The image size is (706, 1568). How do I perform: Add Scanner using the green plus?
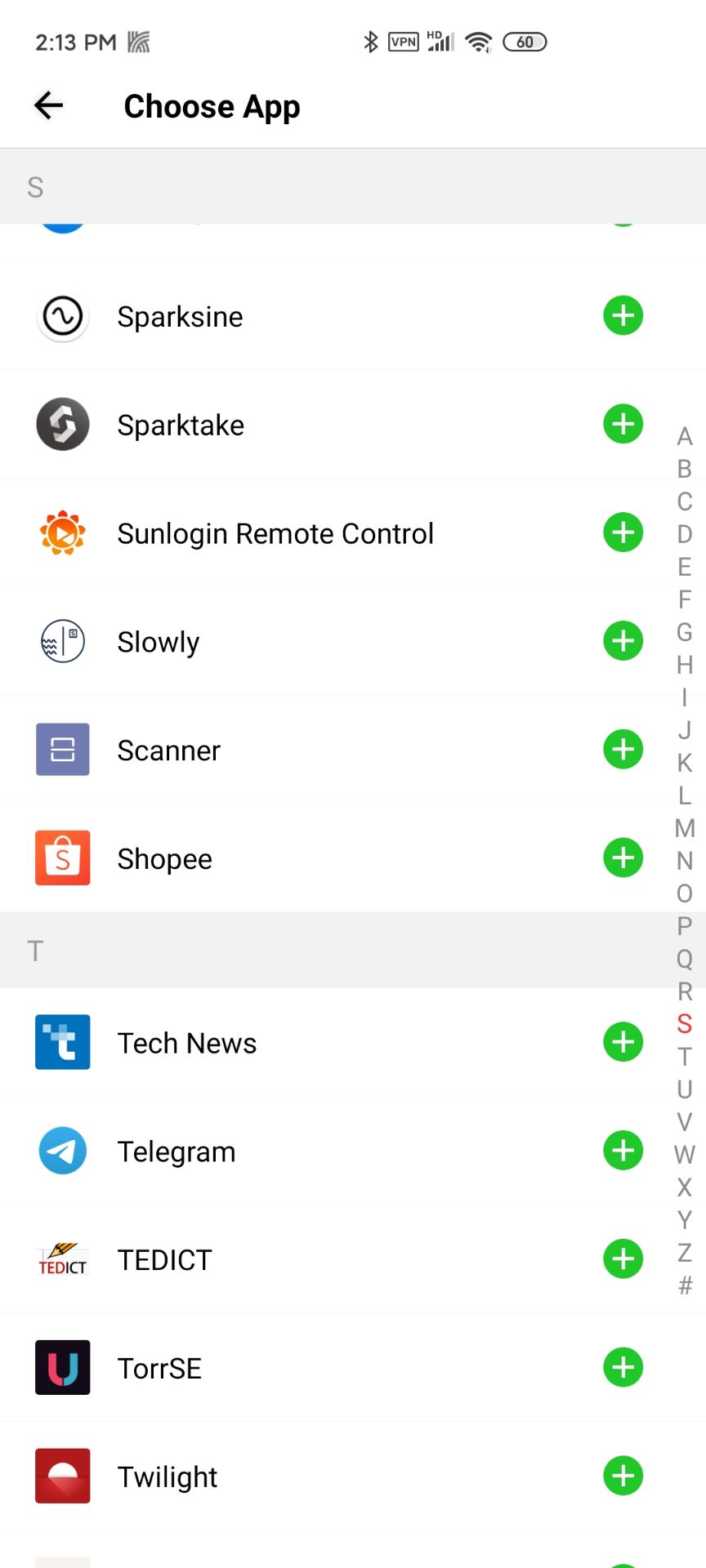click(x=623, y=750)
